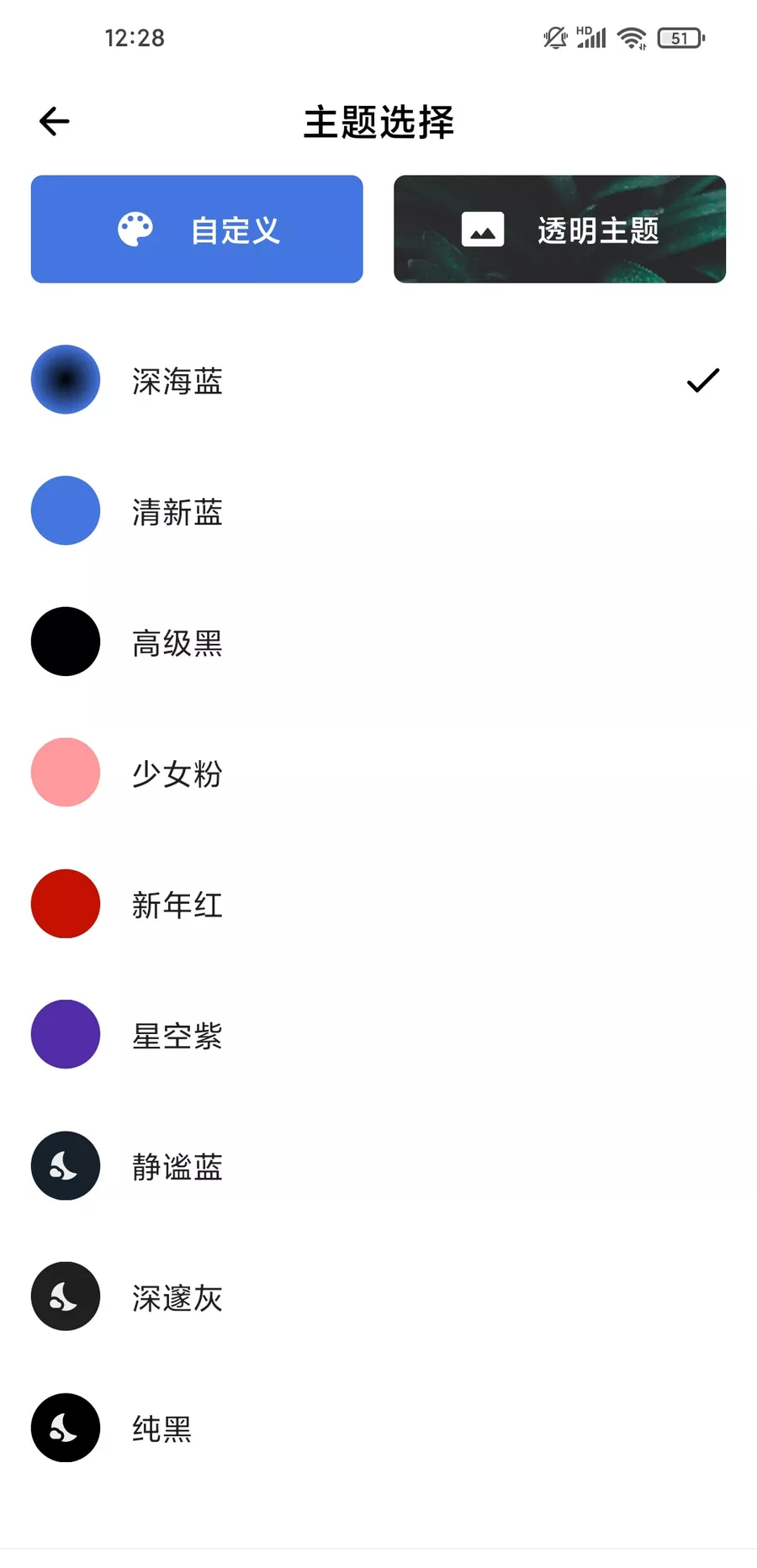Screen dimensions: 757x1568
Task: Tap the moon icon for 纯黑 theme
Action: (x=65, y=1428)
